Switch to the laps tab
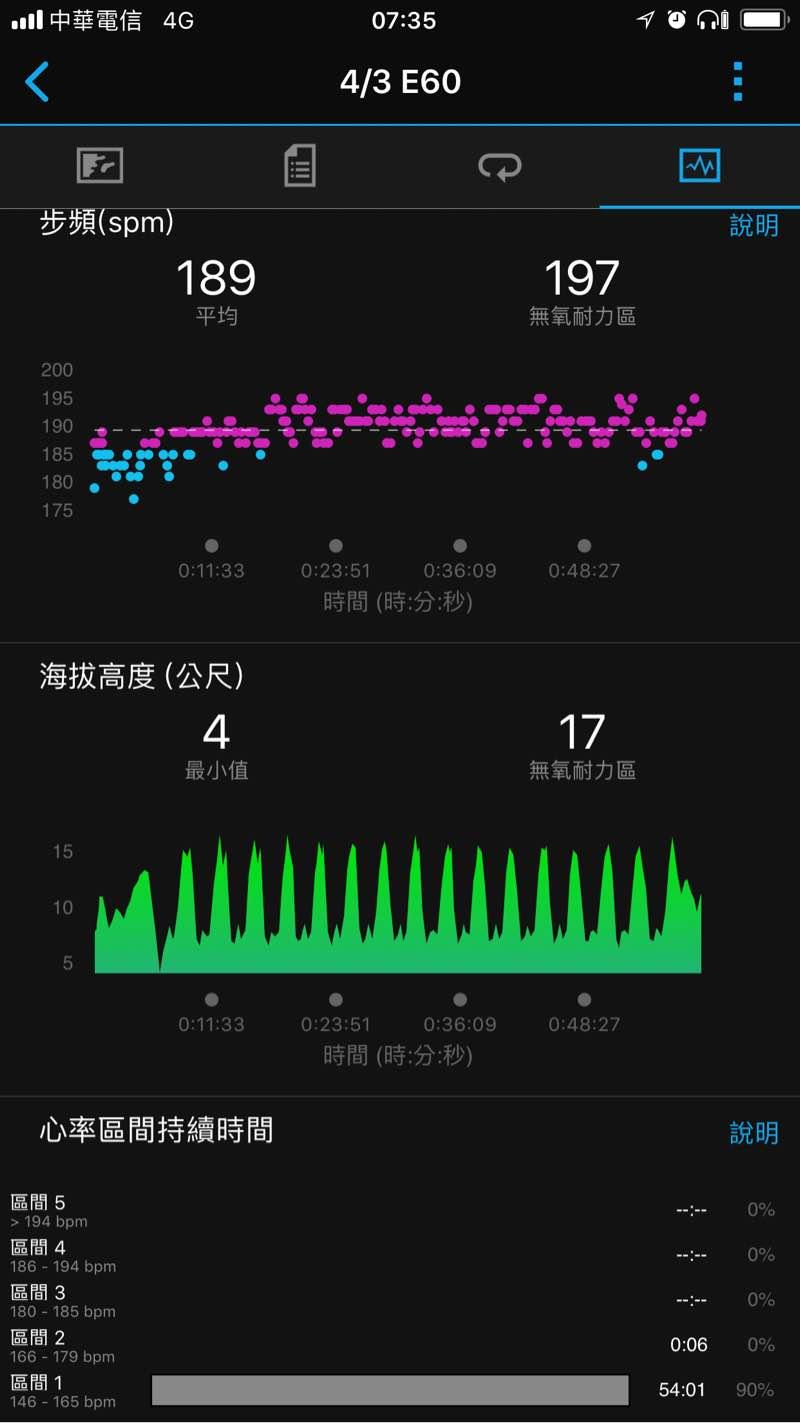 500,166
